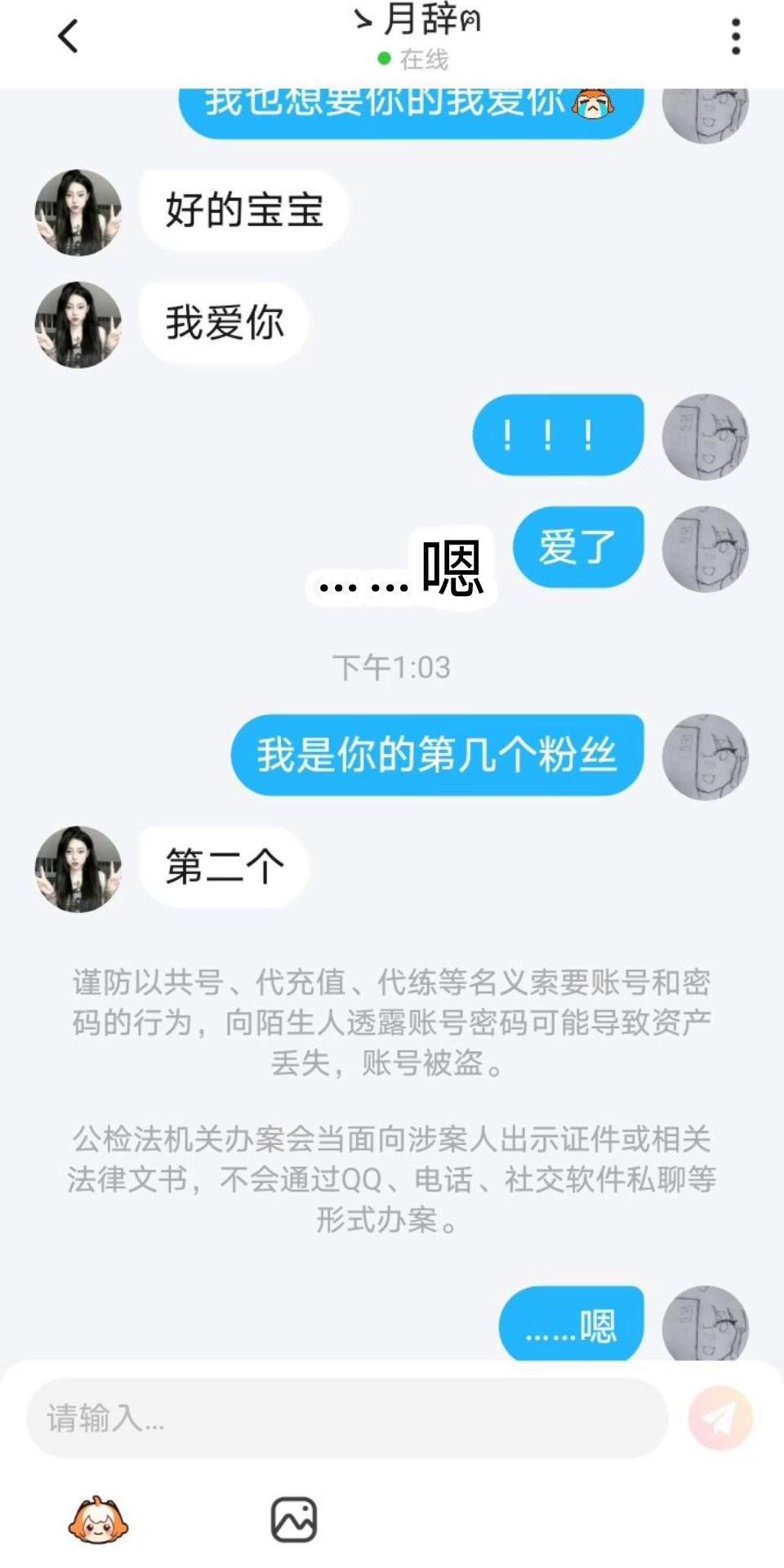Tap the 请输入 message input field
The image size is (784, 1568).
[347, 1419]
